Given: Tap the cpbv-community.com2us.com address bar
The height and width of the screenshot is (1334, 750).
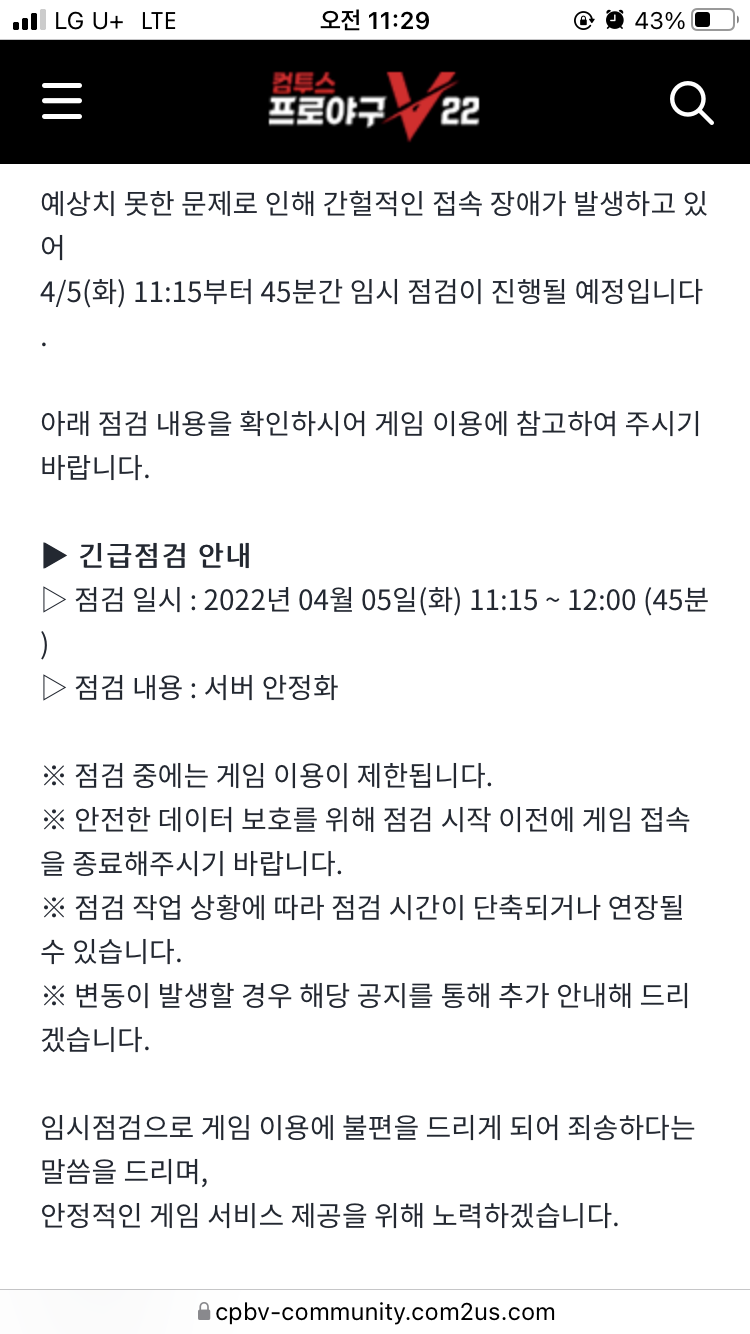Looking at the screenshot, I should (x=375, y=1311).
